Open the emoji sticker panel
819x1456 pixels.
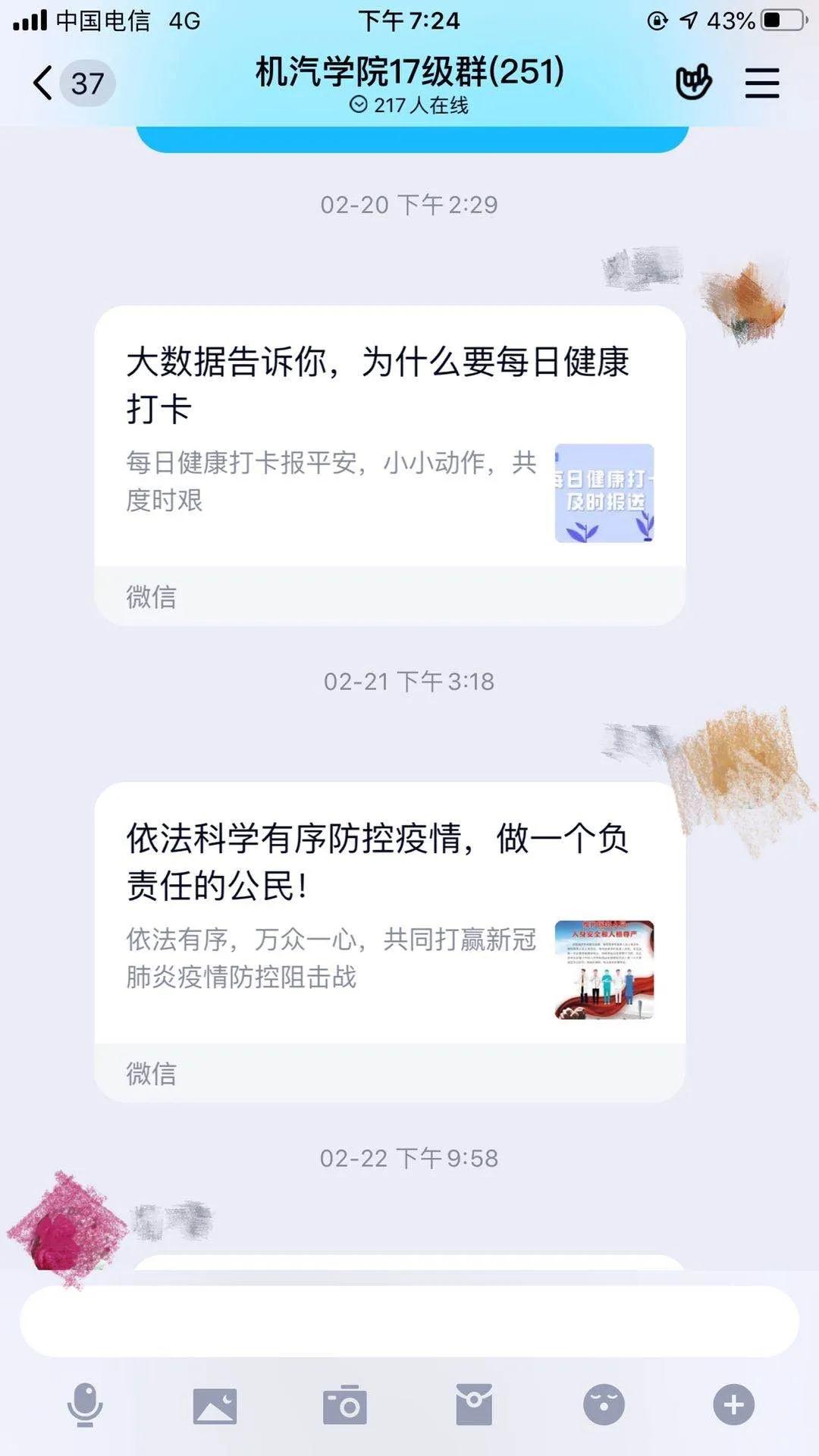604,1404
